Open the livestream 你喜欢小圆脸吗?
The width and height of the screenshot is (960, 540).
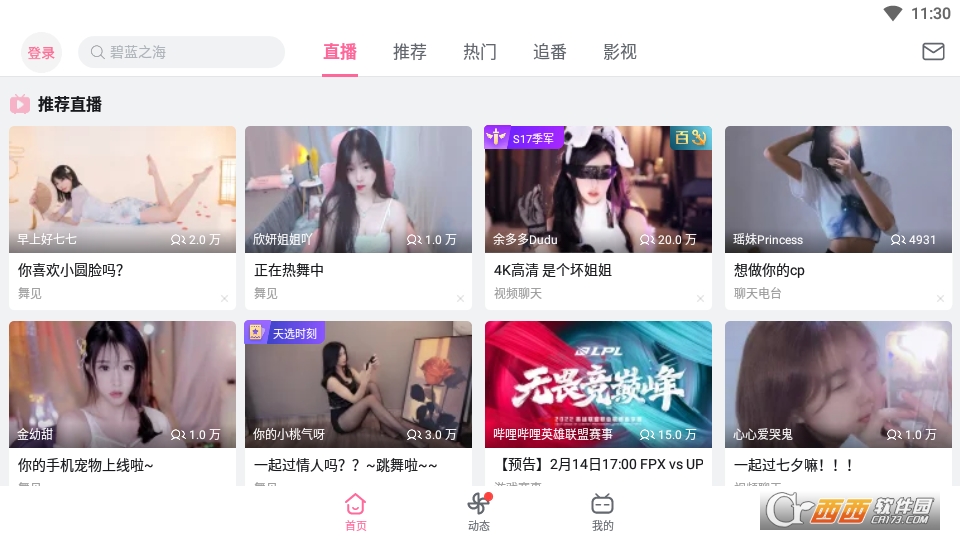(122, 190)
